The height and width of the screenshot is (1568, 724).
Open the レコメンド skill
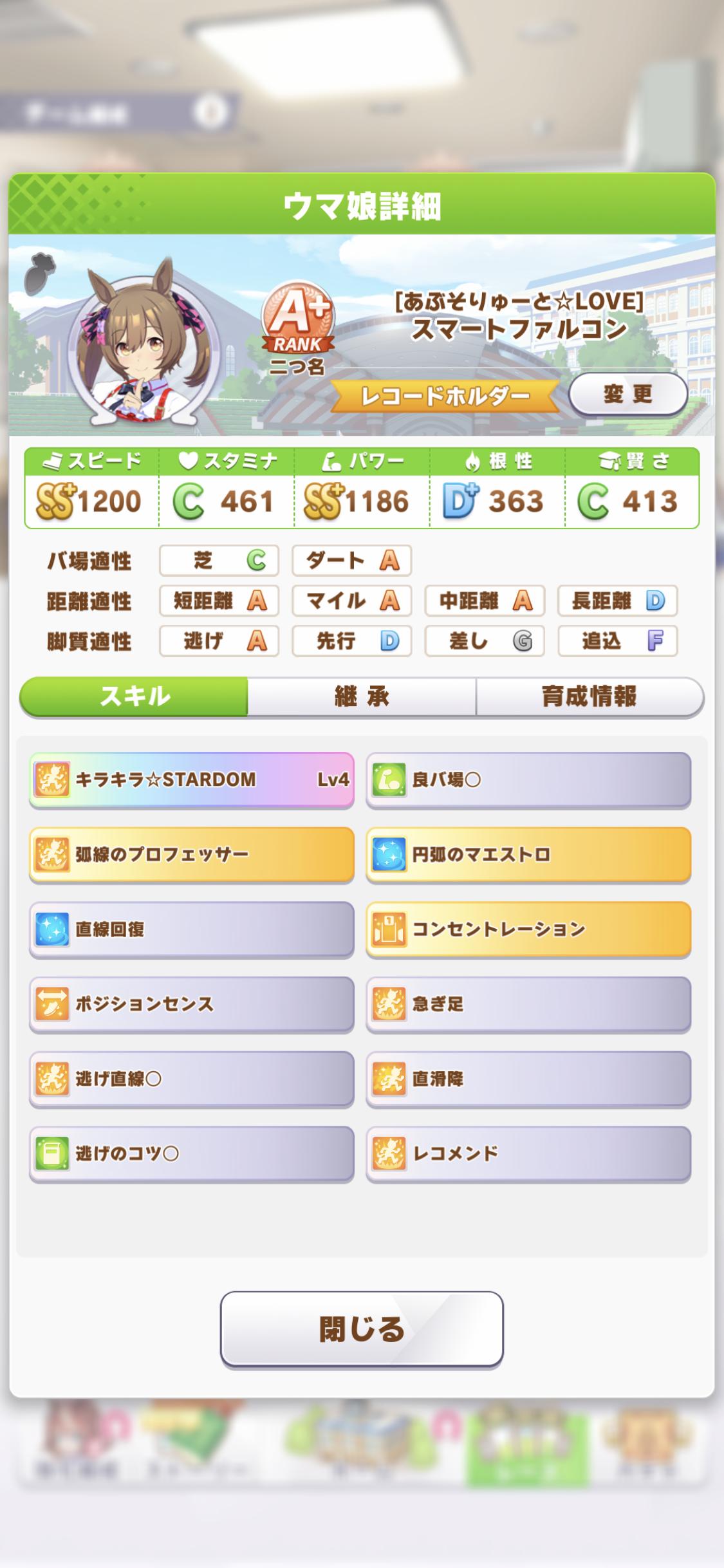(x=528, y=1153)
